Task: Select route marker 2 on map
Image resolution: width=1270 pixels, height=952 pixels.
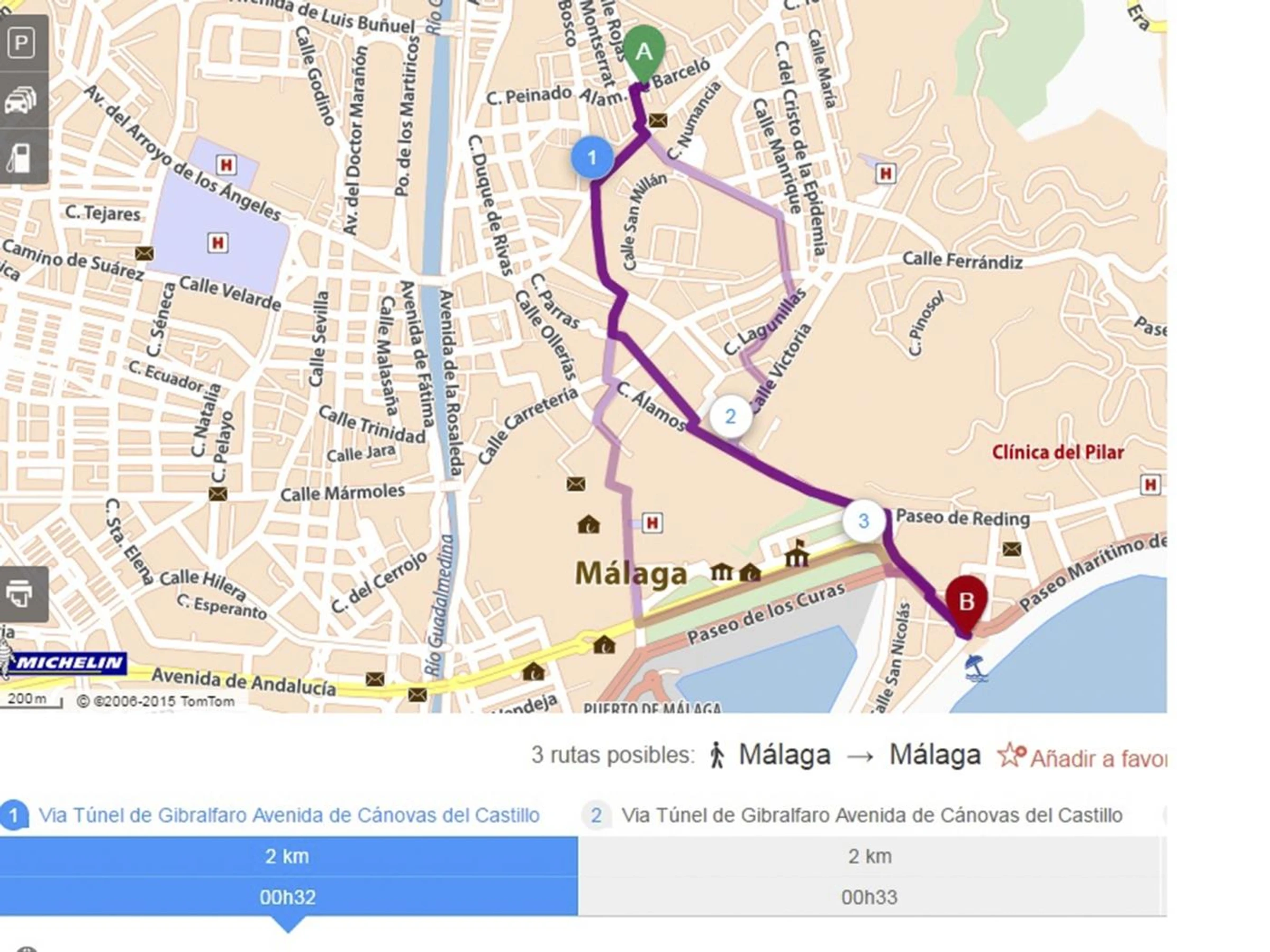Action: point(730,417)
